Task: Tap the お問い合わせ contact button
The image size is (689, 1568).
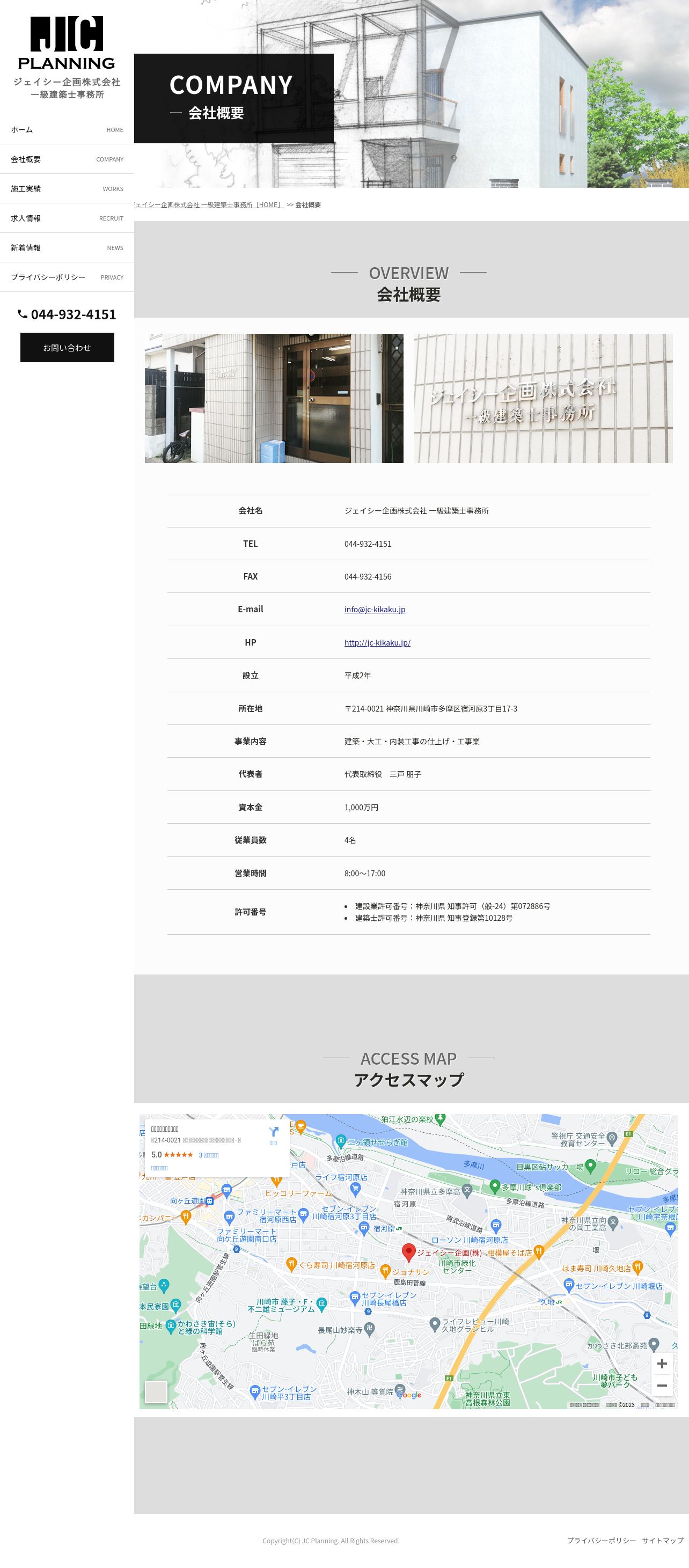Action: click(x=67, y=348)
